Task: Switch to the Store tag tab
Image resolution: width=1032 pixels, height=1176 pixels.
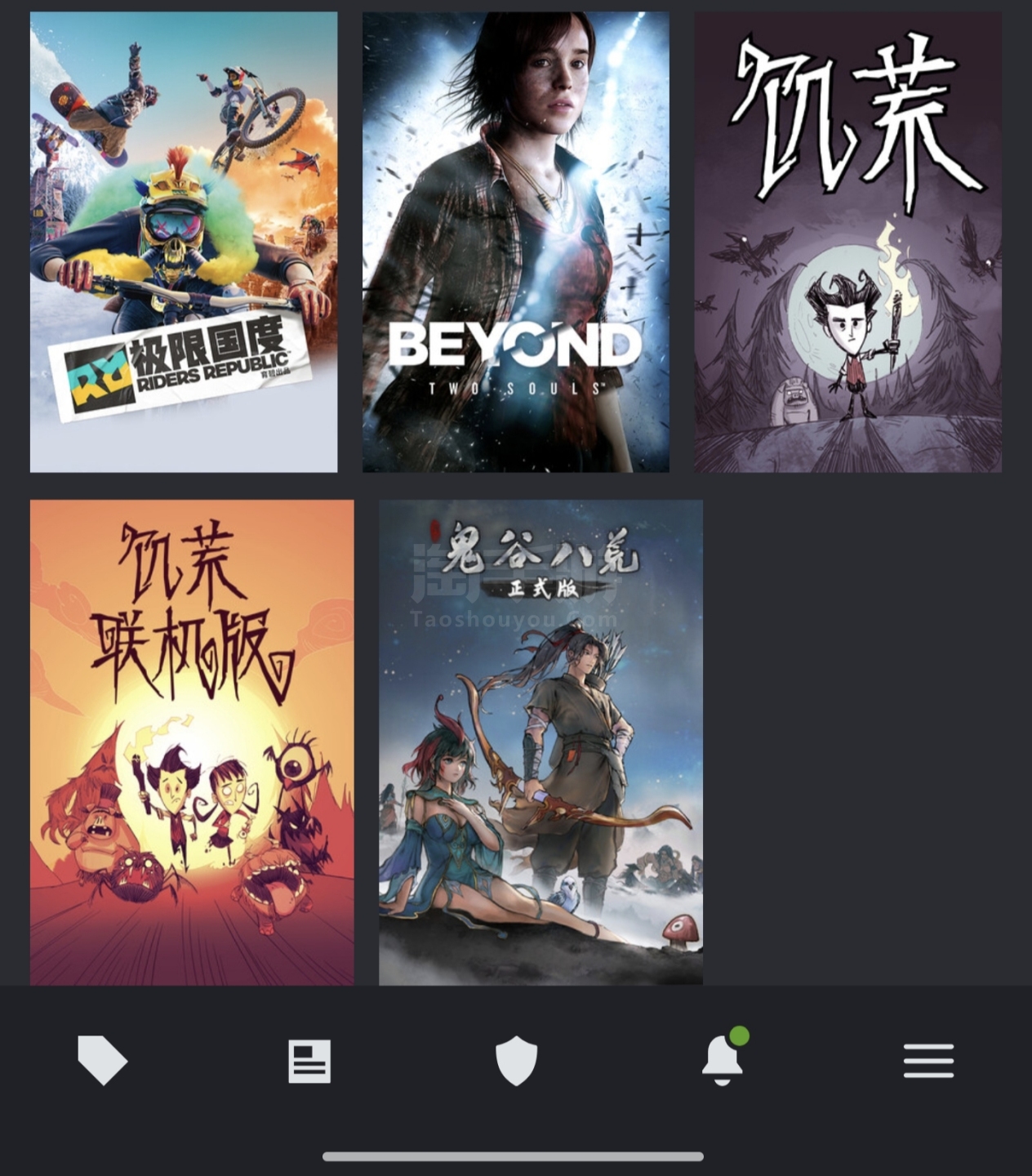Action: coord(102,1061)
